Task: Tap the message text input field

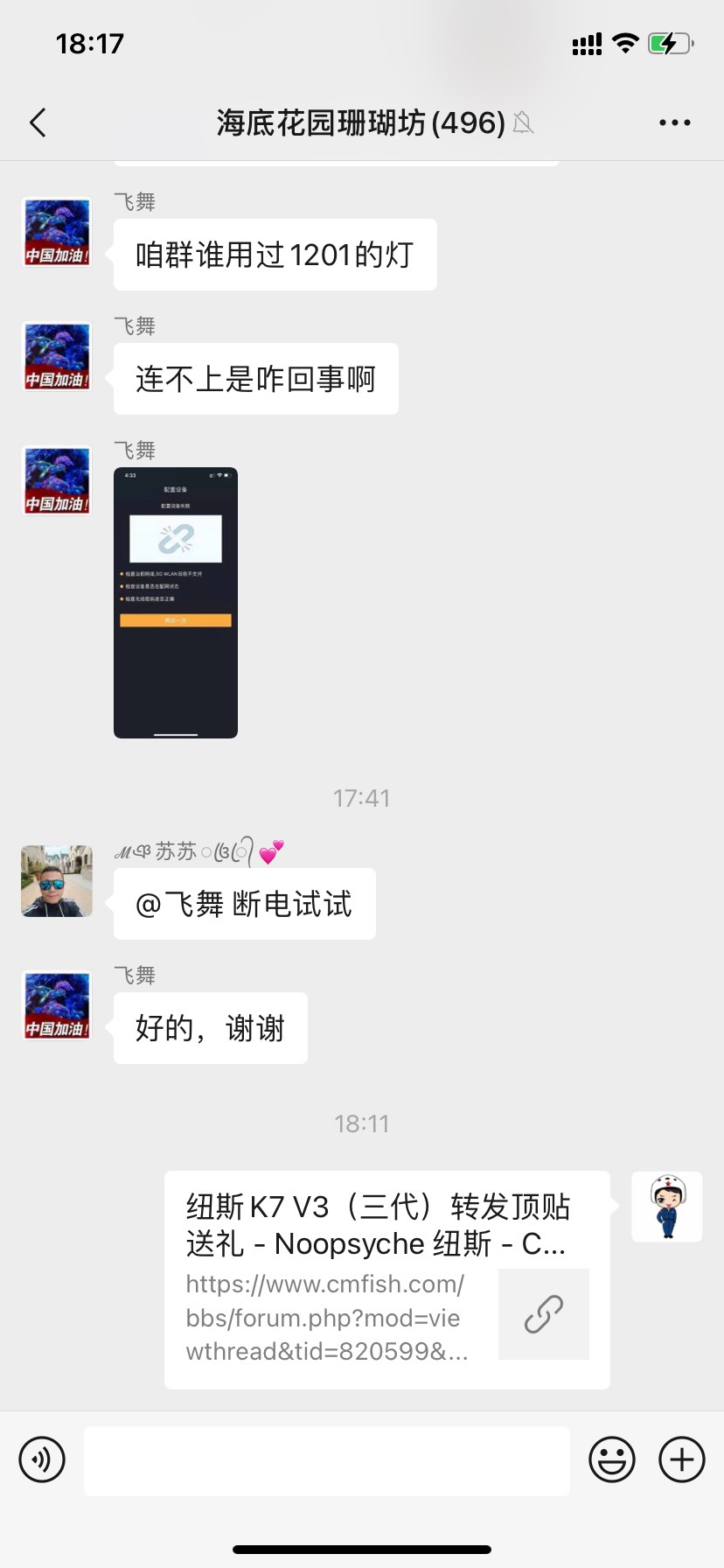Action: 326,1460
